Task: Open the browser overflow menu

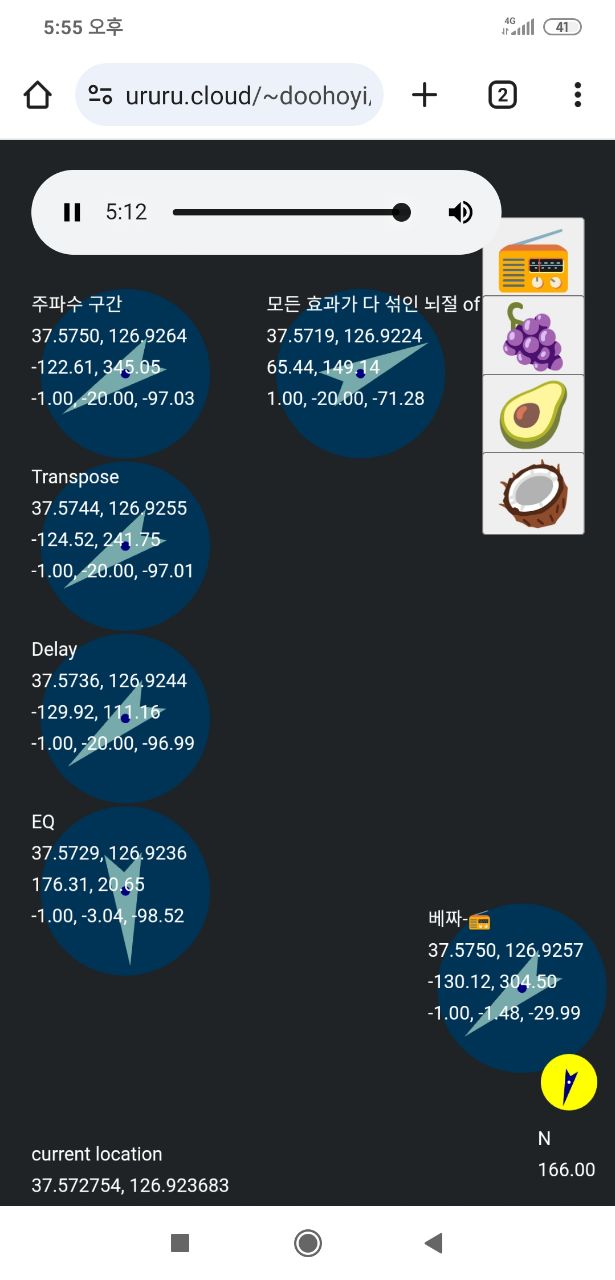Action: click(x=578, y=95)
